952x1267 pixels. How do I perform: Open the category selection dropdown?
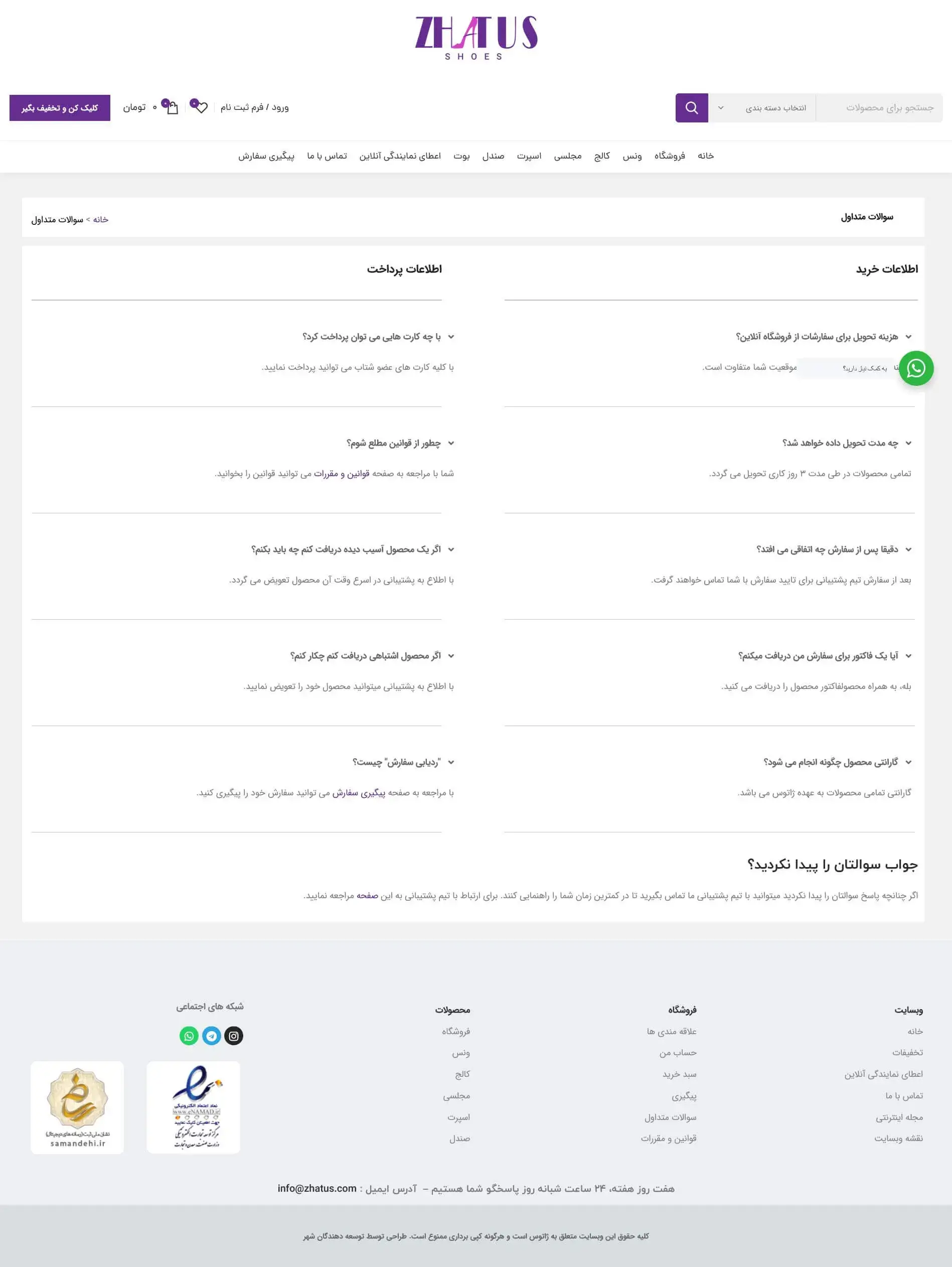pyautogui.click(x=762, y=108)
